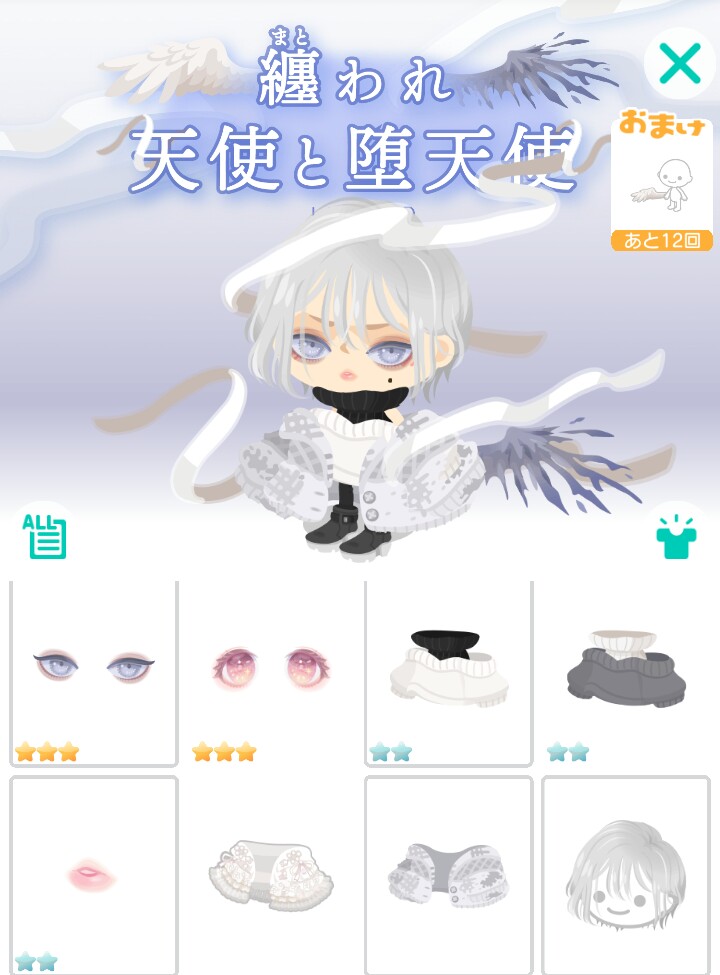Tap the teal shirt try-on icon
Image resolution: width=720 pixels, height=975 pixels.
[674, 535]
